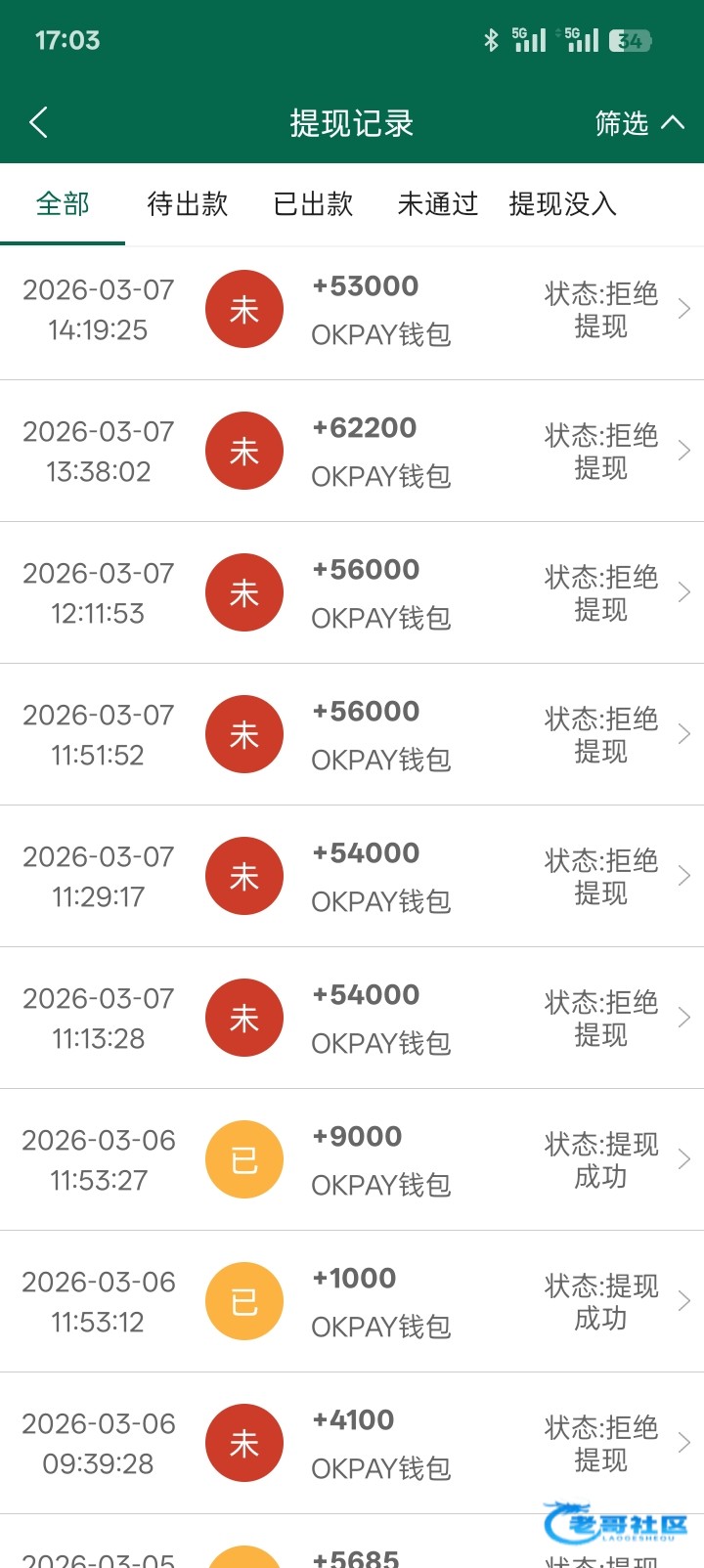The width and height of the screenshot is (704, 1568).
Task: View details of withdrawal at 12:11:53
Action: 352,593
